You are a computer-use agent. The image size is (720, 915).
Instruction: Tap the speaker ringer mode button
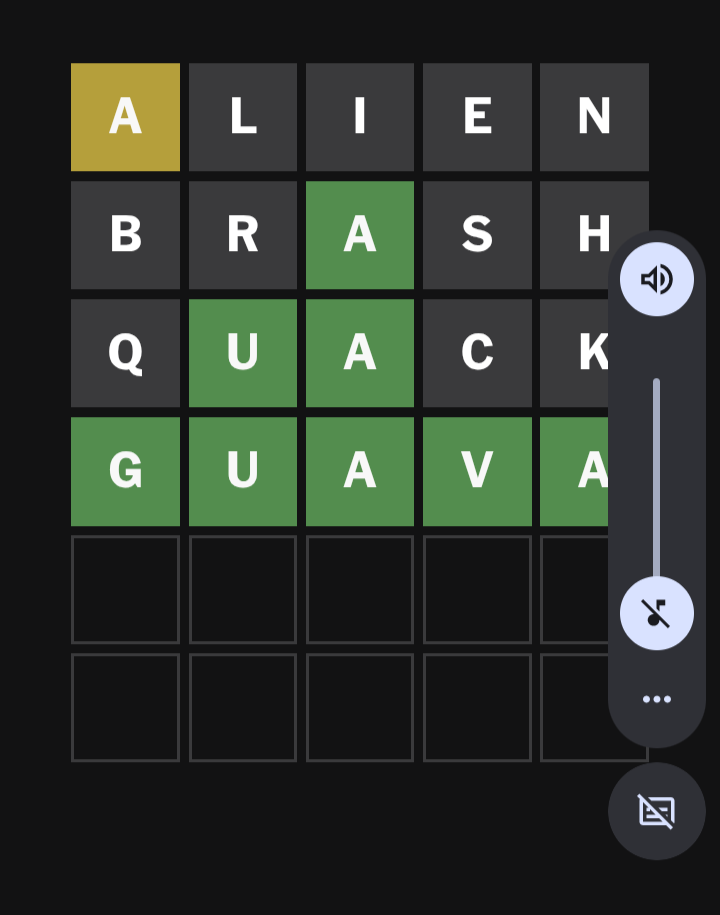tap(656, 279)
